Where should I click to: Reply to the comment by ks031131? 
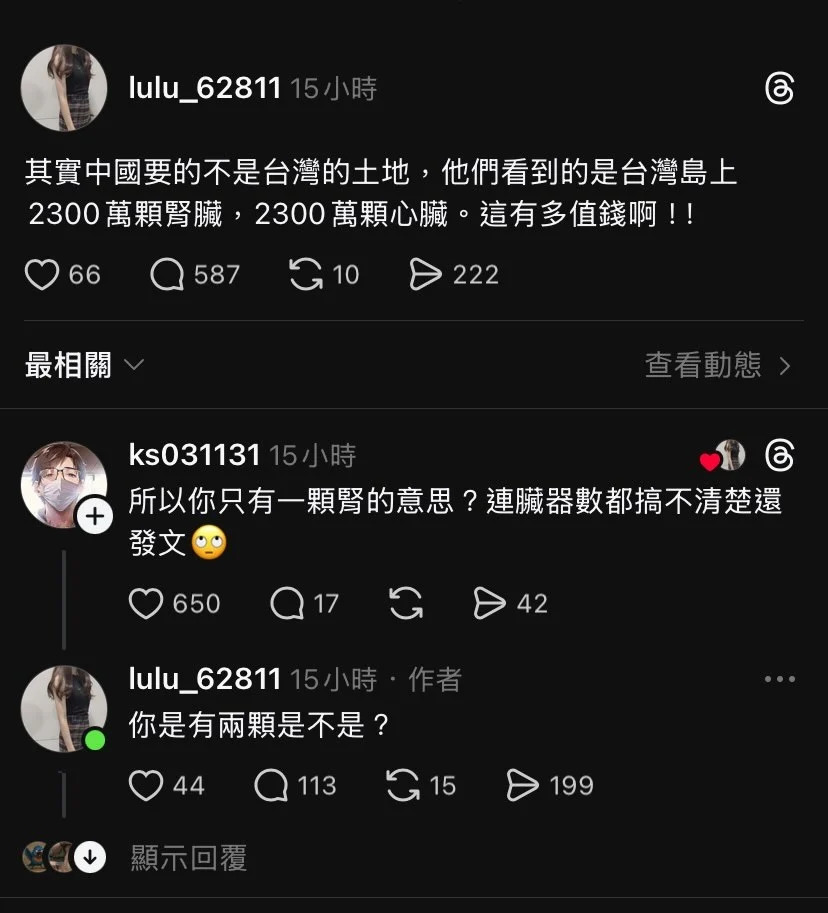pos(287,604)
